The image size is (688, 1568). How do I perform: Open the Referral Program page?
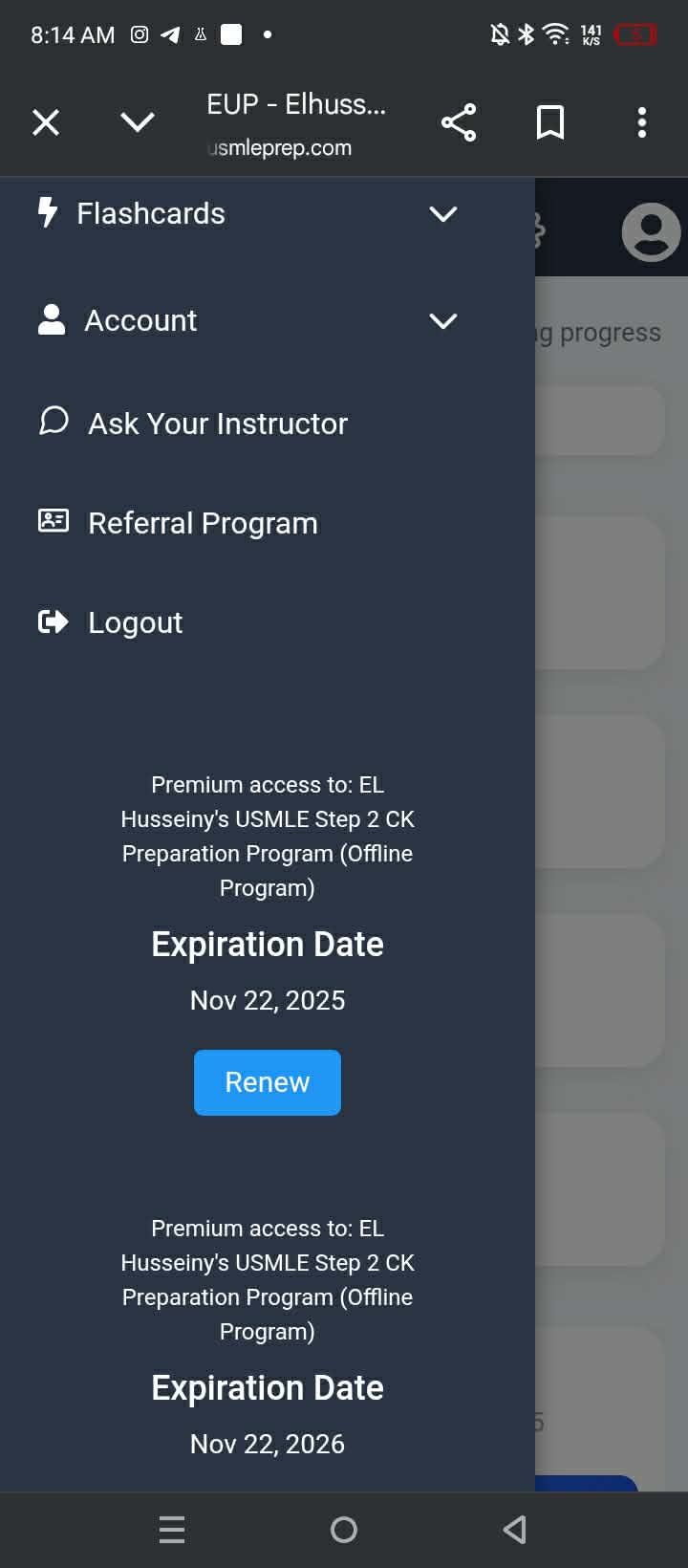tap(203, 523)
